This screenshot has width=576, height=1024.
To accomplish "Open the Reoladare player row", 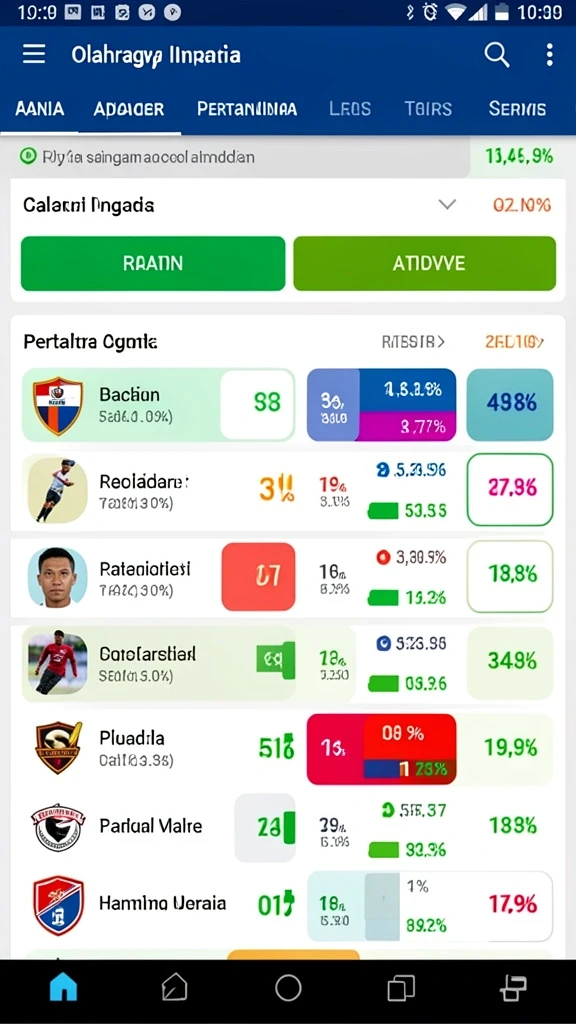I will click(288, 490).
